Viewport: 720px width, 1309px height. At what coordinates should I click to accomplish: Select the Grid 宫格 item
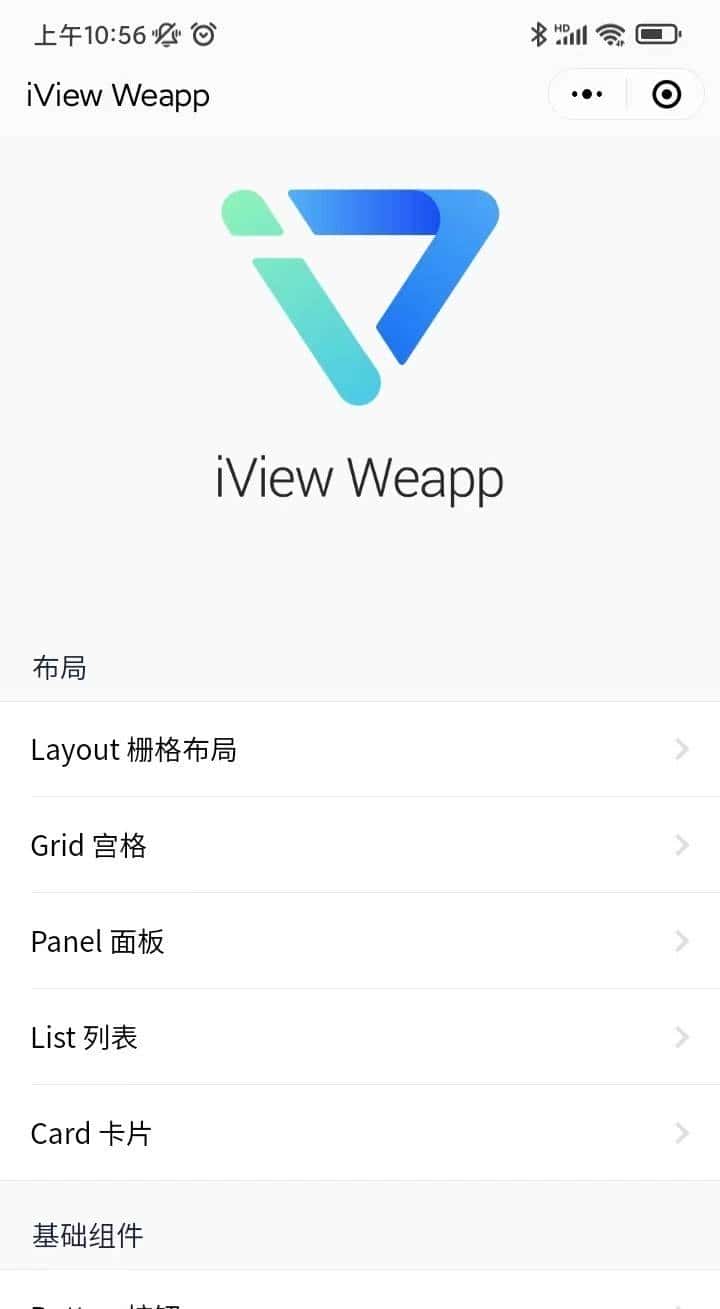88,845
